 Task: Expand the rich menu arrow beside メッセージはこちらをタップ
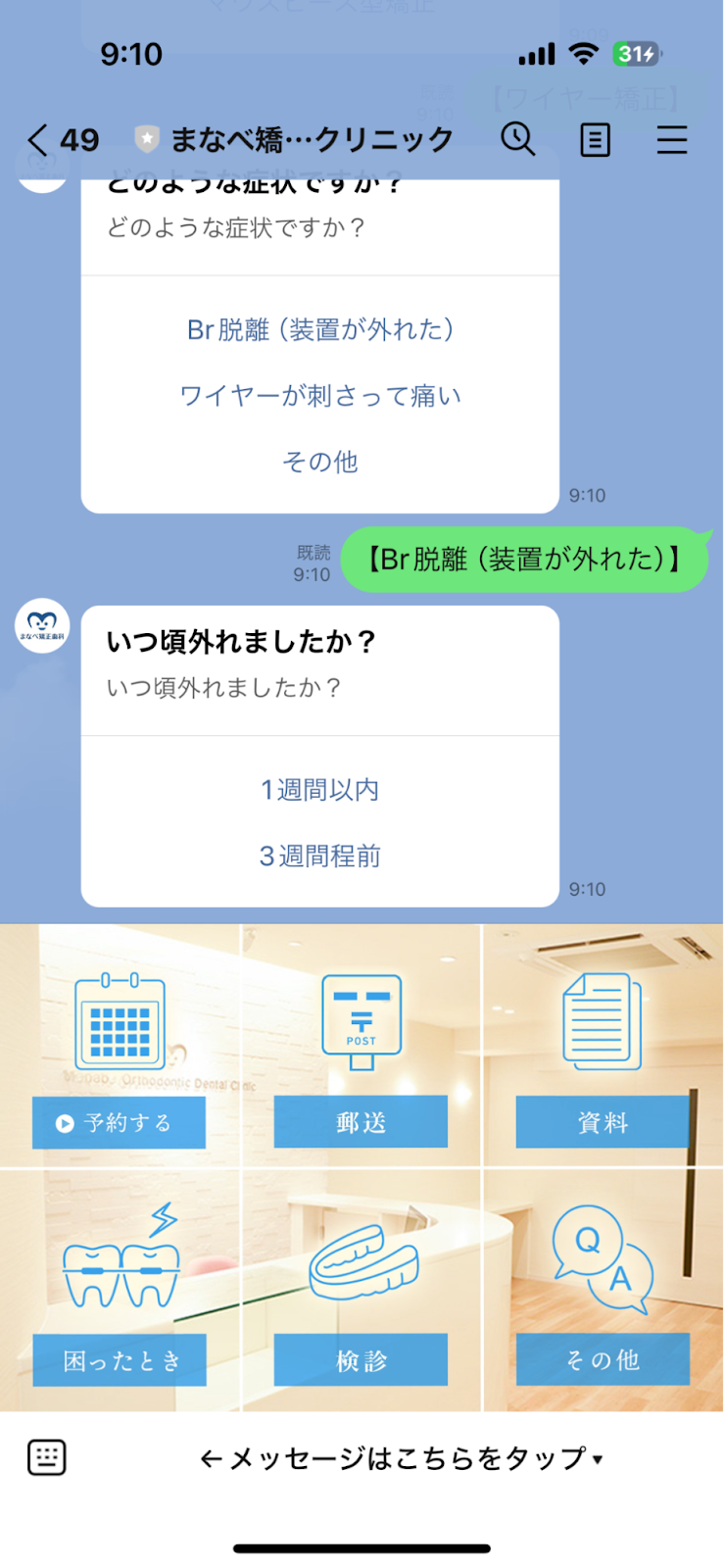point(600,1459)
